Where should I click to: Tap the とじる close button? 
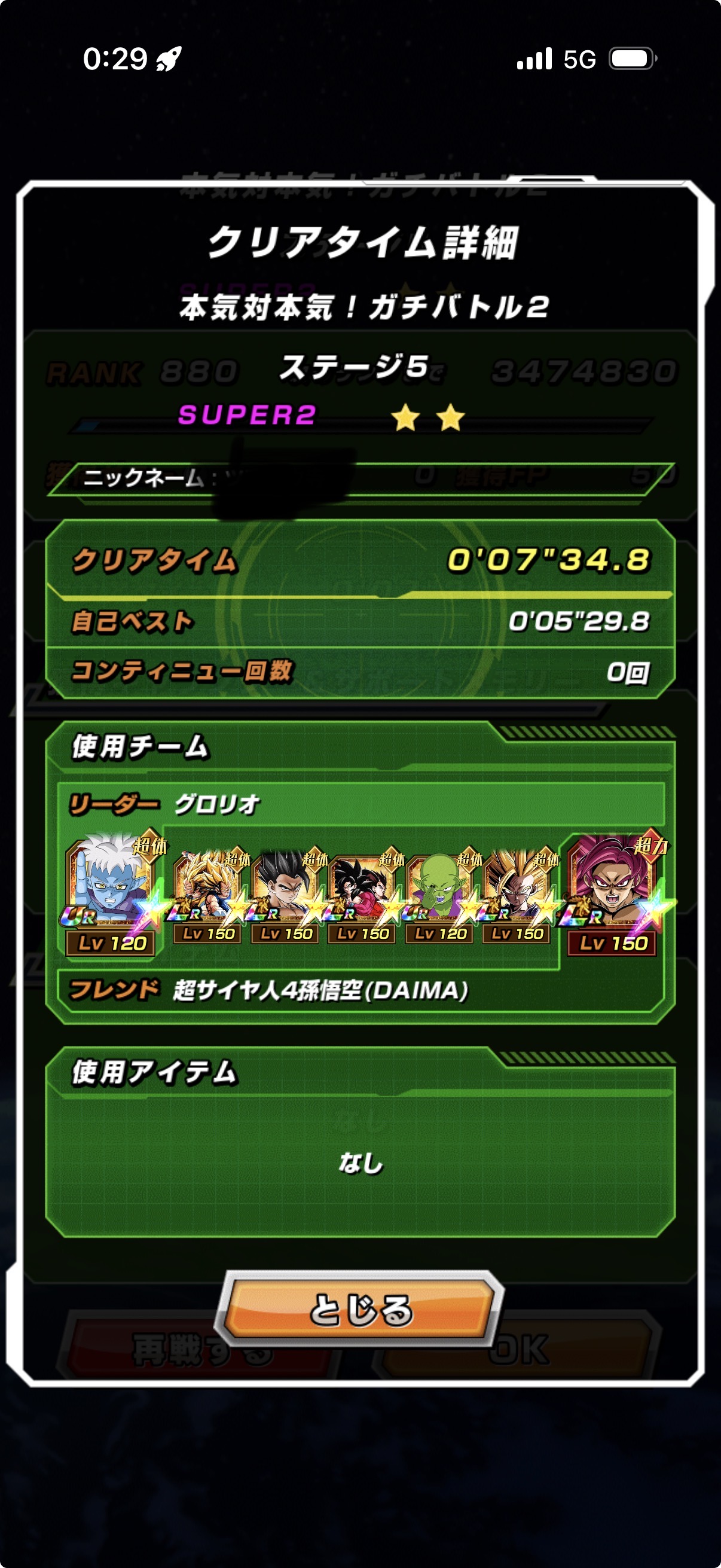point(360,1308)
